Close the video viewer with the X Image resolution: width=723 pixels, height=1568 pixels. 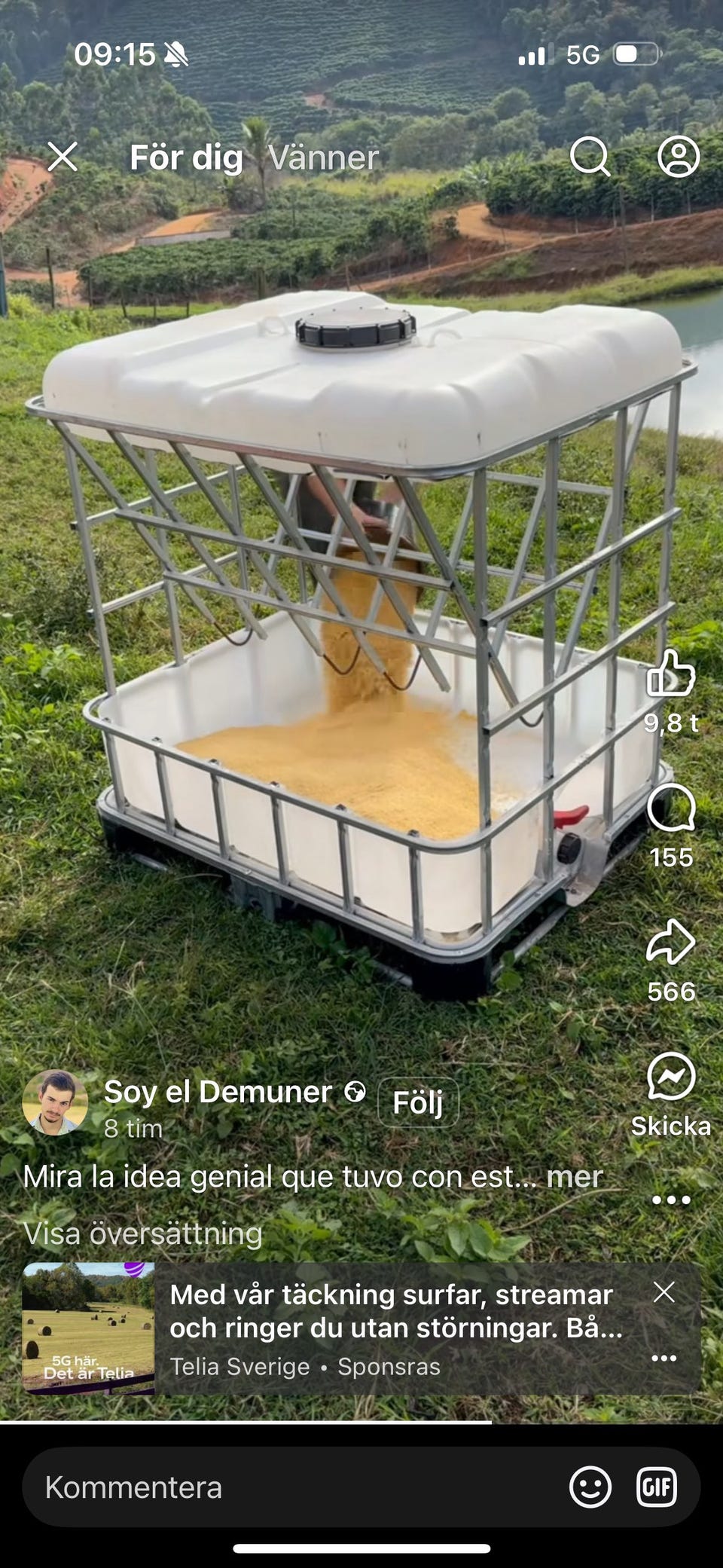[x=63, y=157]
